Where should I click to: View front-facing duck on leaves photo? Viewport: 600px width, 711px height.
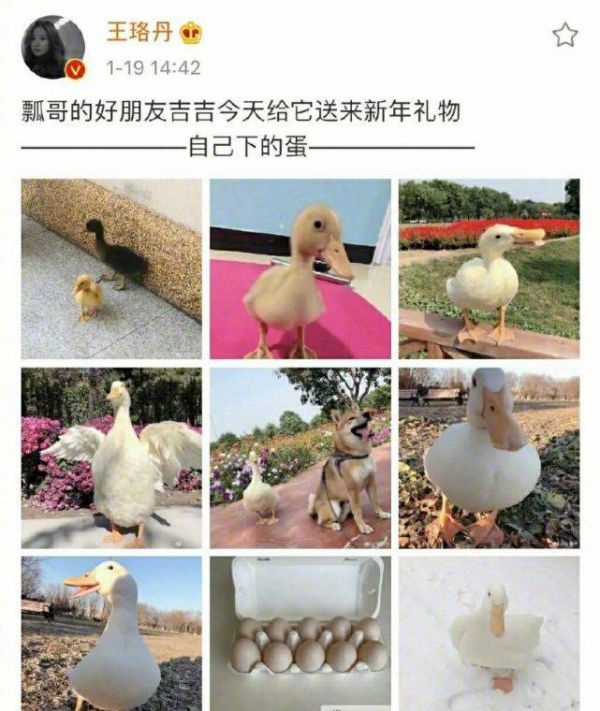point(489,457)
